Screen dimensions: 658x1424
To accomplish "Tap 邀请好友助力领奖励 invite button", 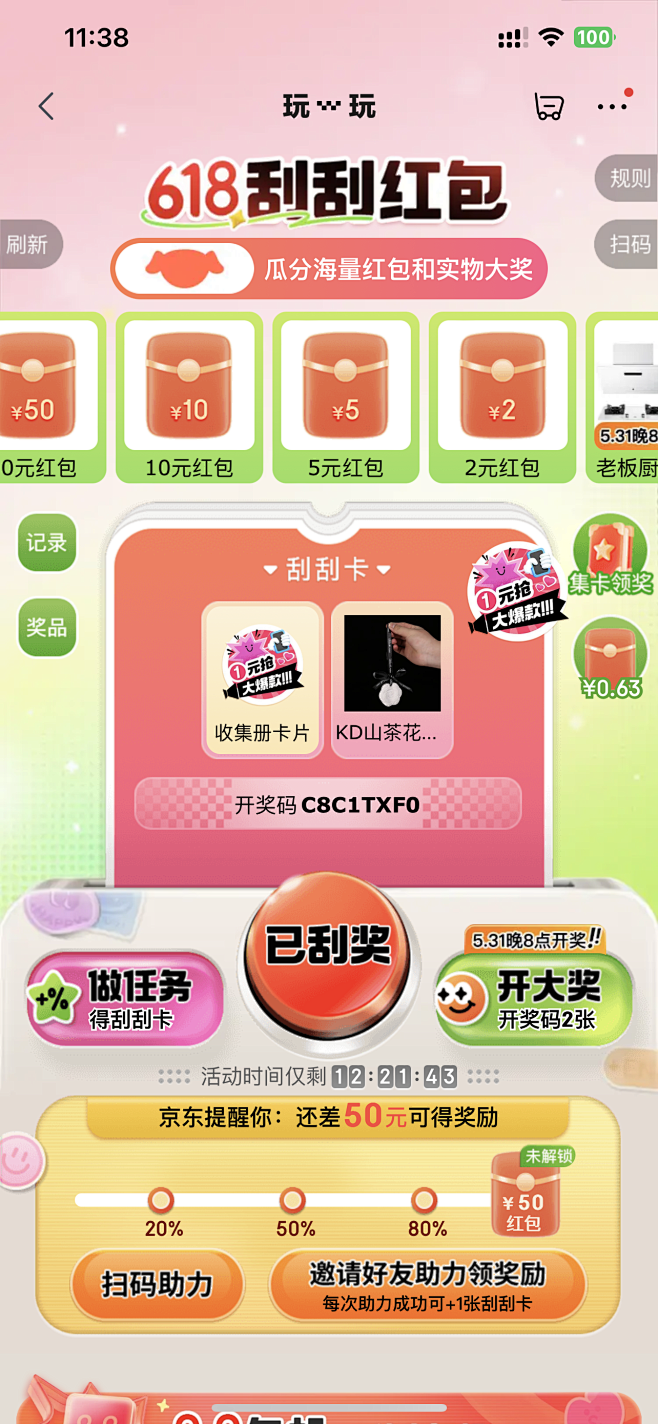I will [x=427, y=1284].
